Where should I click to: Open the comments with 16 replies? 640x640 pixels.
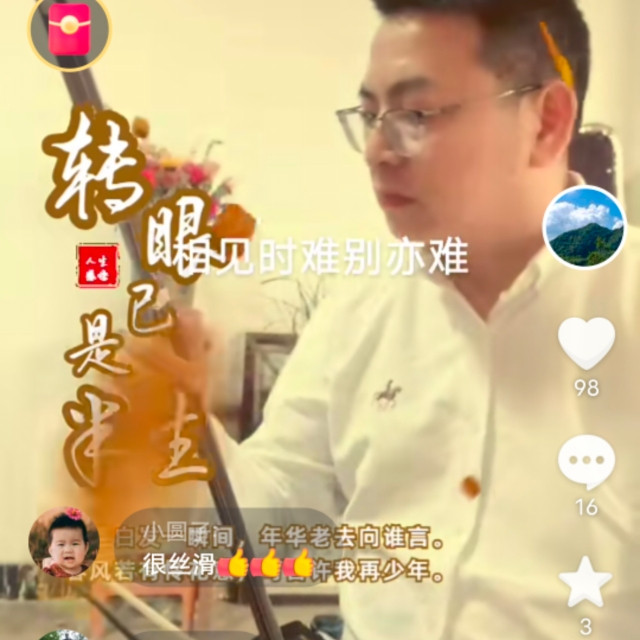(x=585, y=464)
